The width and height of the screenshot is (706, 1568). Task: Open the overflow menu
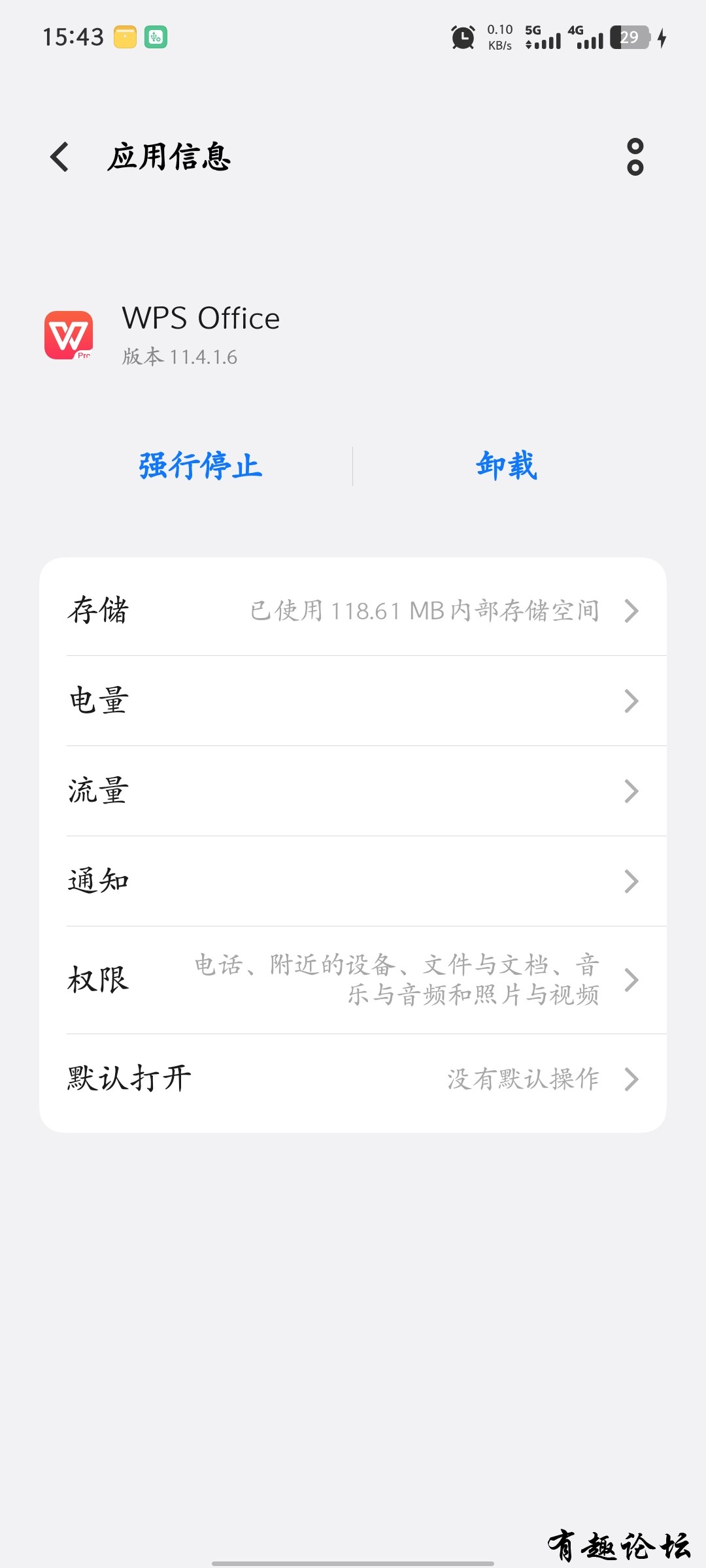coord(635,157)
